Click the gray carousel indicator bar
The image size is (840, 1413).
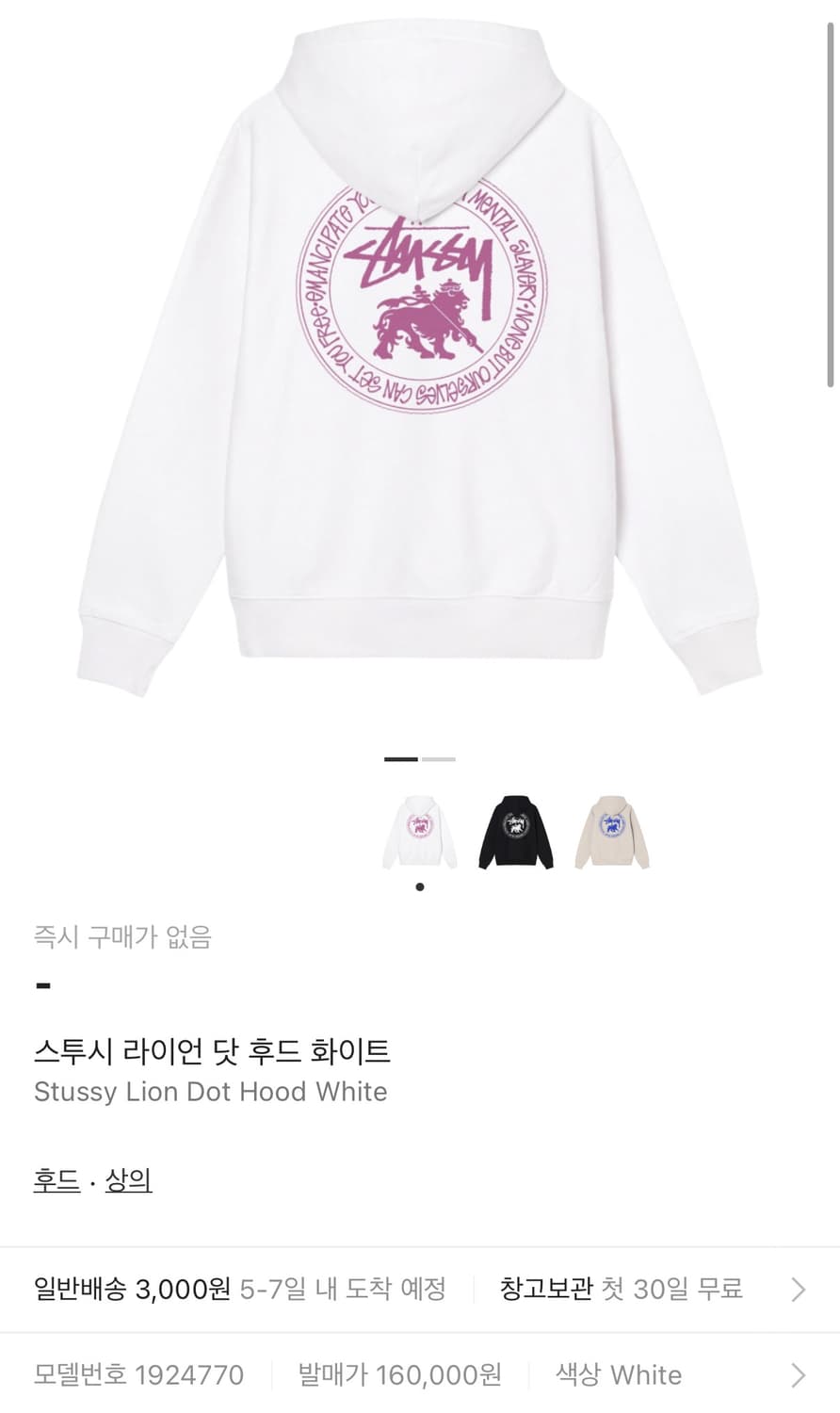click(437, 758)
